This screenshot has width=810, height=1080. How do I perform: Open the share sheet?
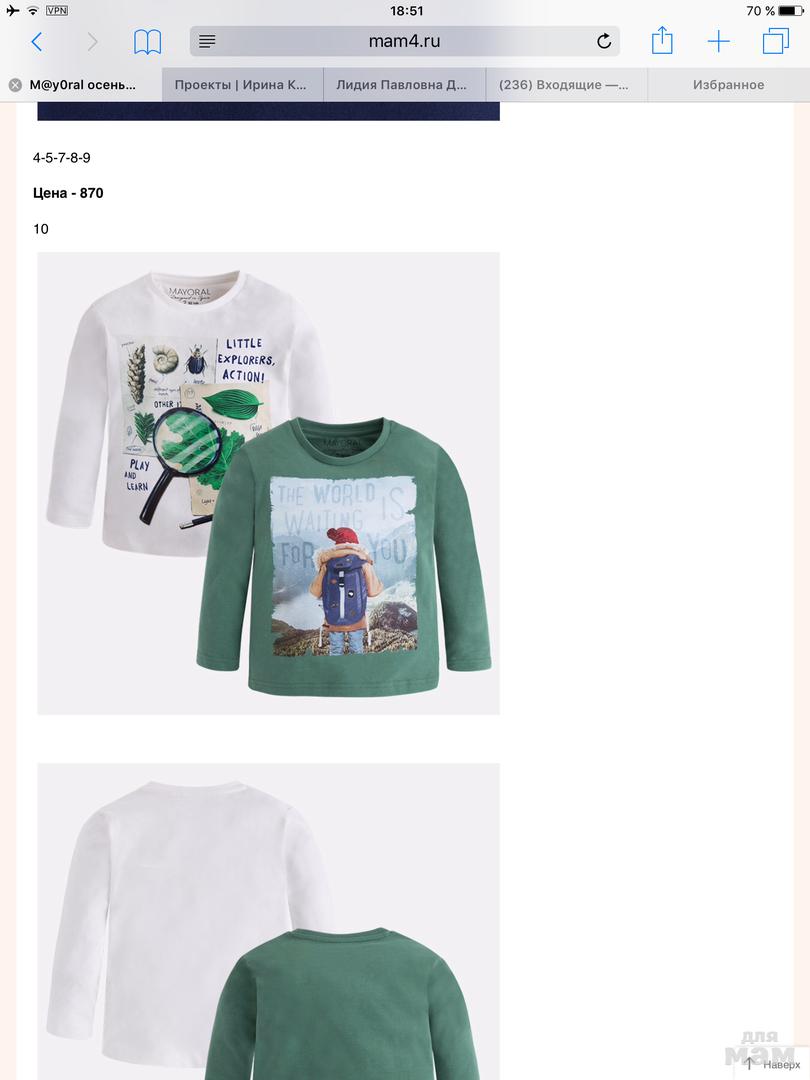point(662,41)
